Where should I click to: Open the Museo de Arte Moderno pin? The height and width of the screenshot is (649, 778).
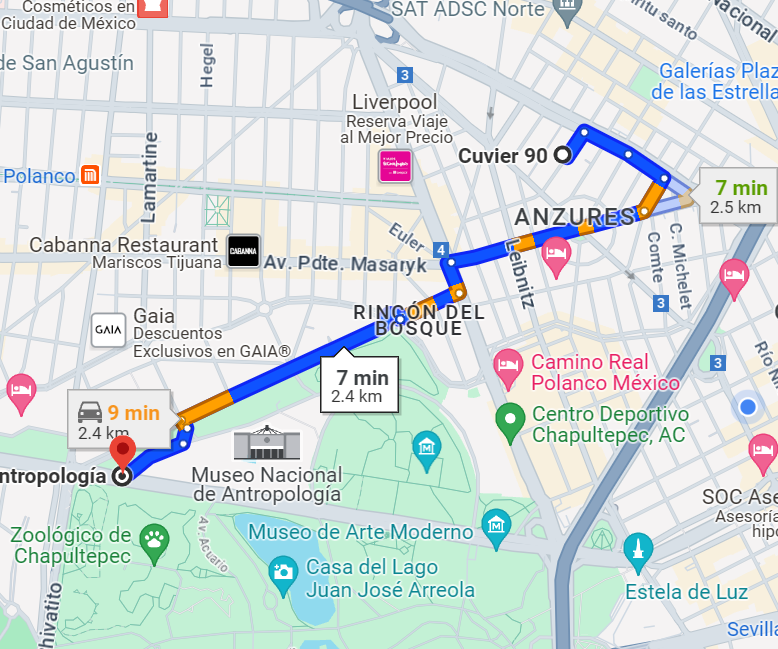[496, 529]
